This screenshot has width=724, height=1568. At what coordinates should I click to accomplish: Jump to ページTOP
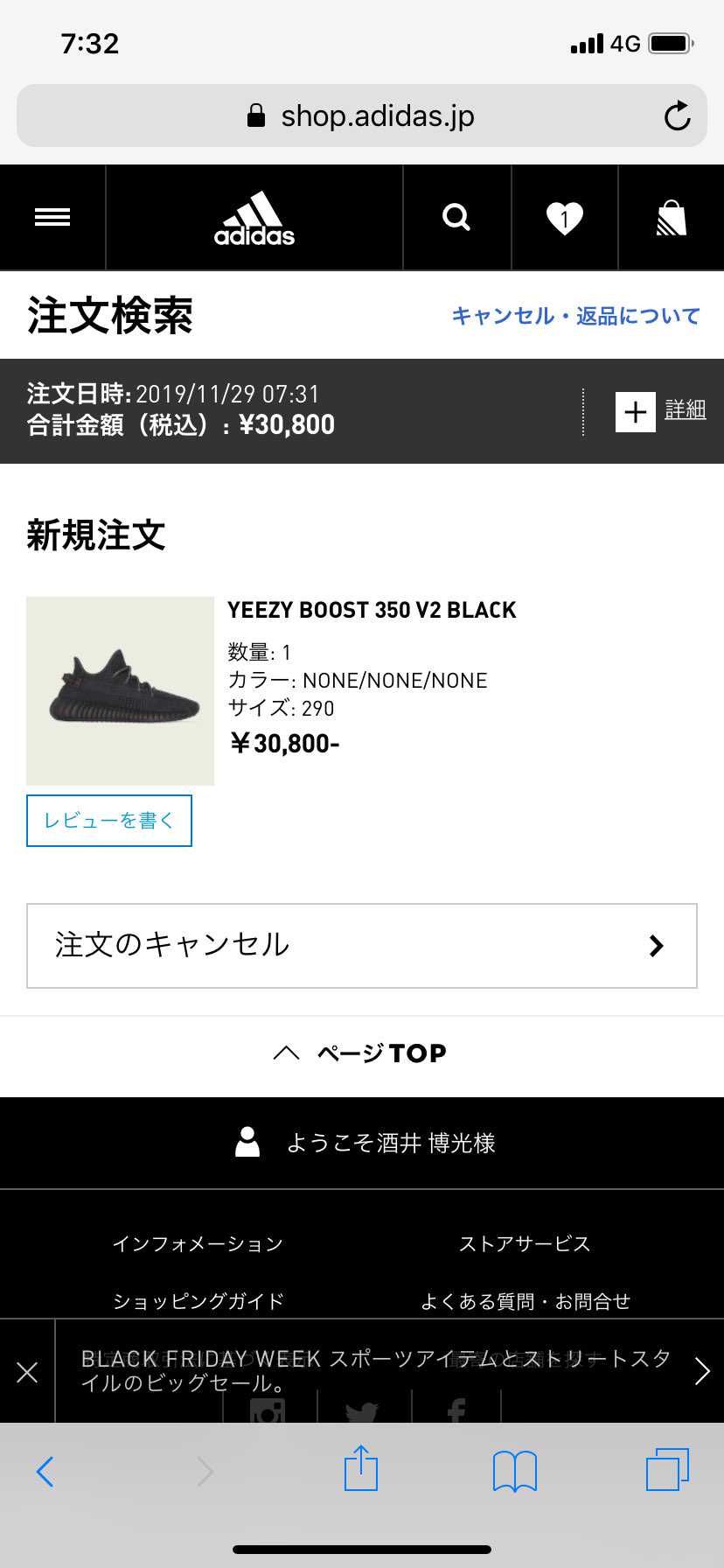coord(360,1053)
